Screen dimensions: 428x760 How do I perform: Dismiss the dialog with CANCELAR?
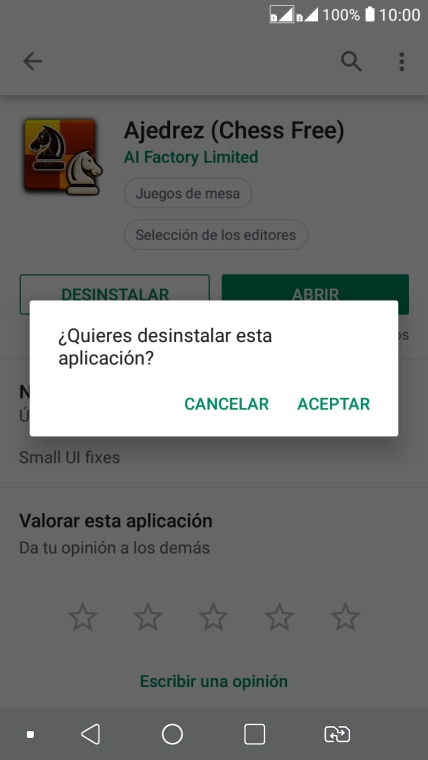(226, 404)
